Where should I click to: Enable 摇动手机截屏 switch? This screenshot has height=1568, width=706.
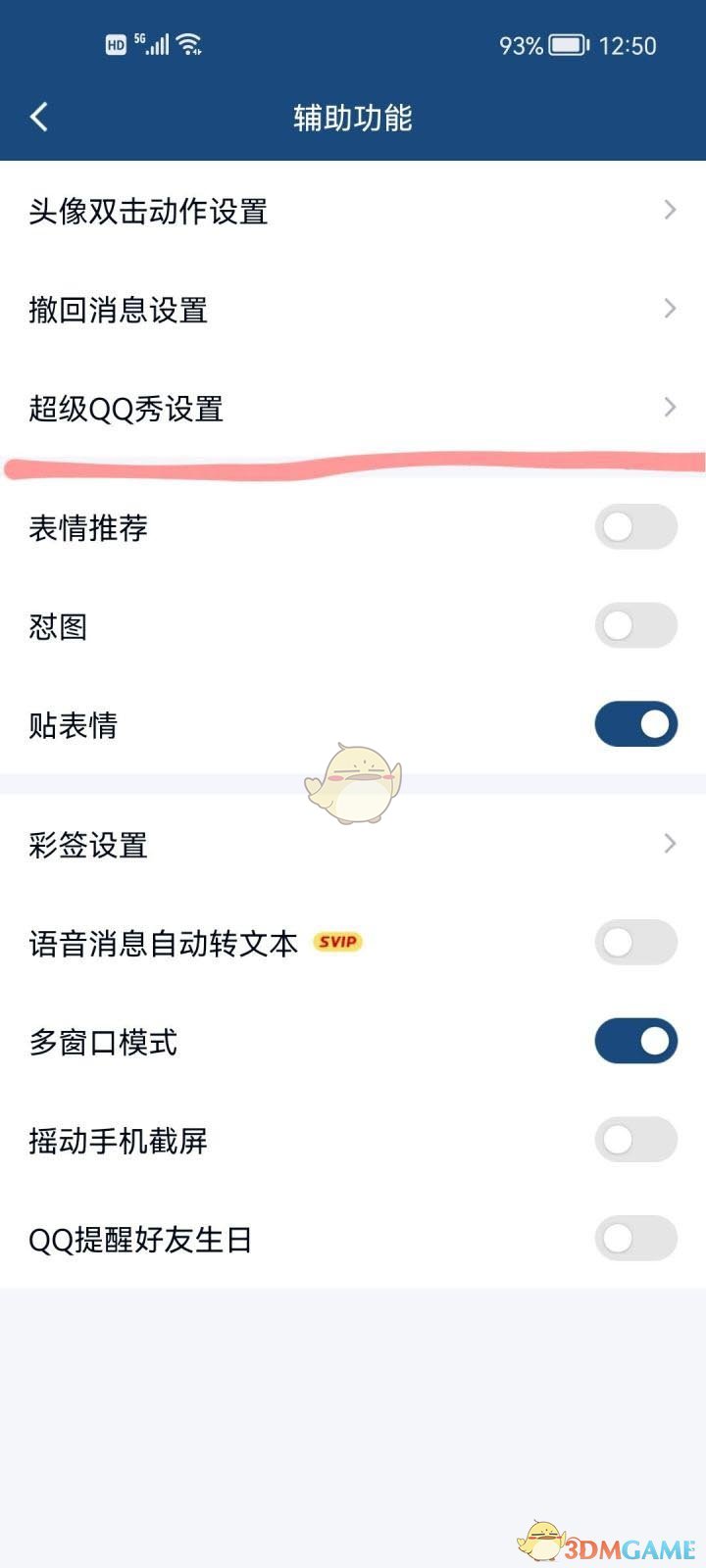pos(635,1140)
